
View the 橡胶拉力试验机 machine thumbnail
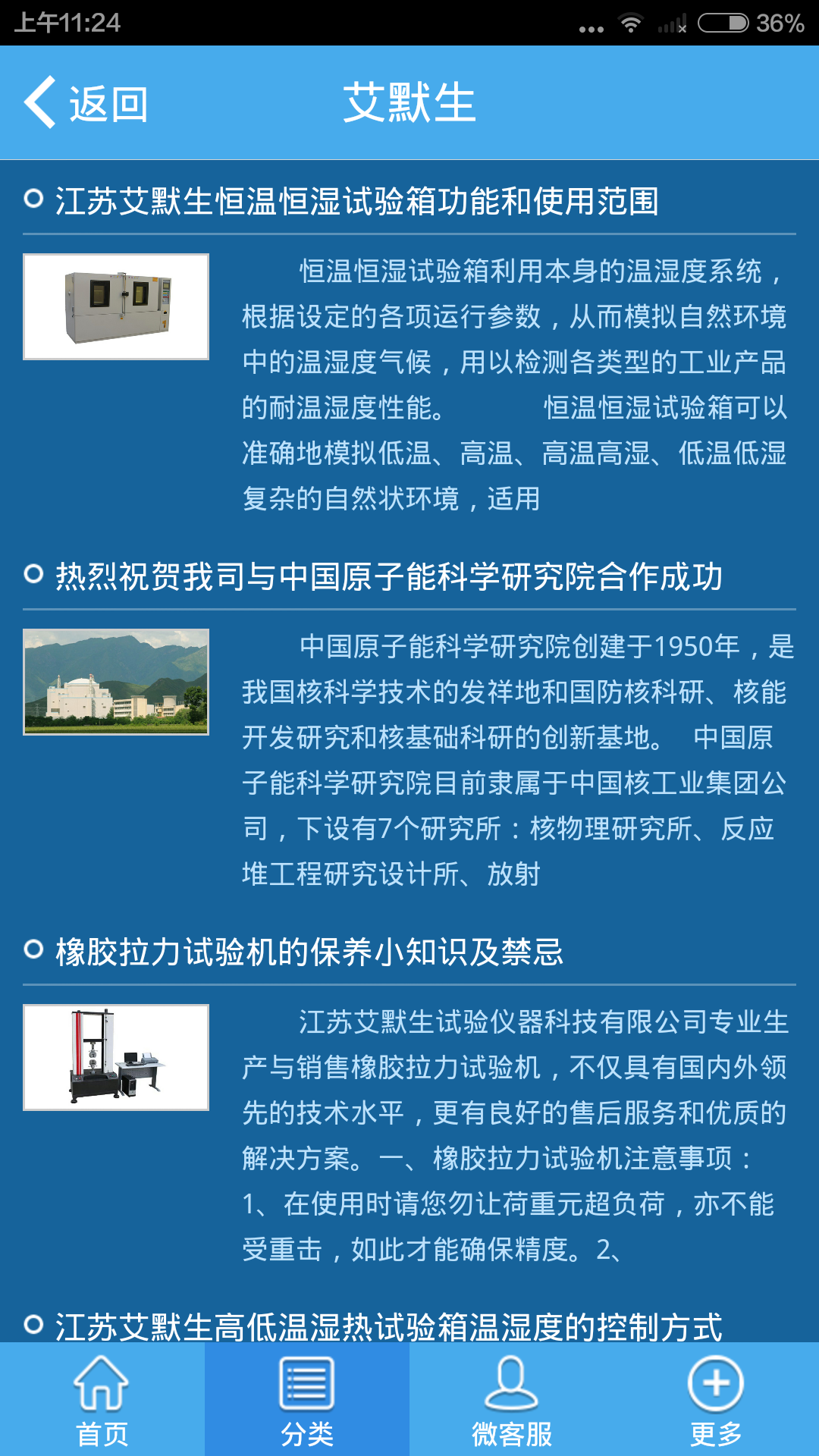[116, 1057]
